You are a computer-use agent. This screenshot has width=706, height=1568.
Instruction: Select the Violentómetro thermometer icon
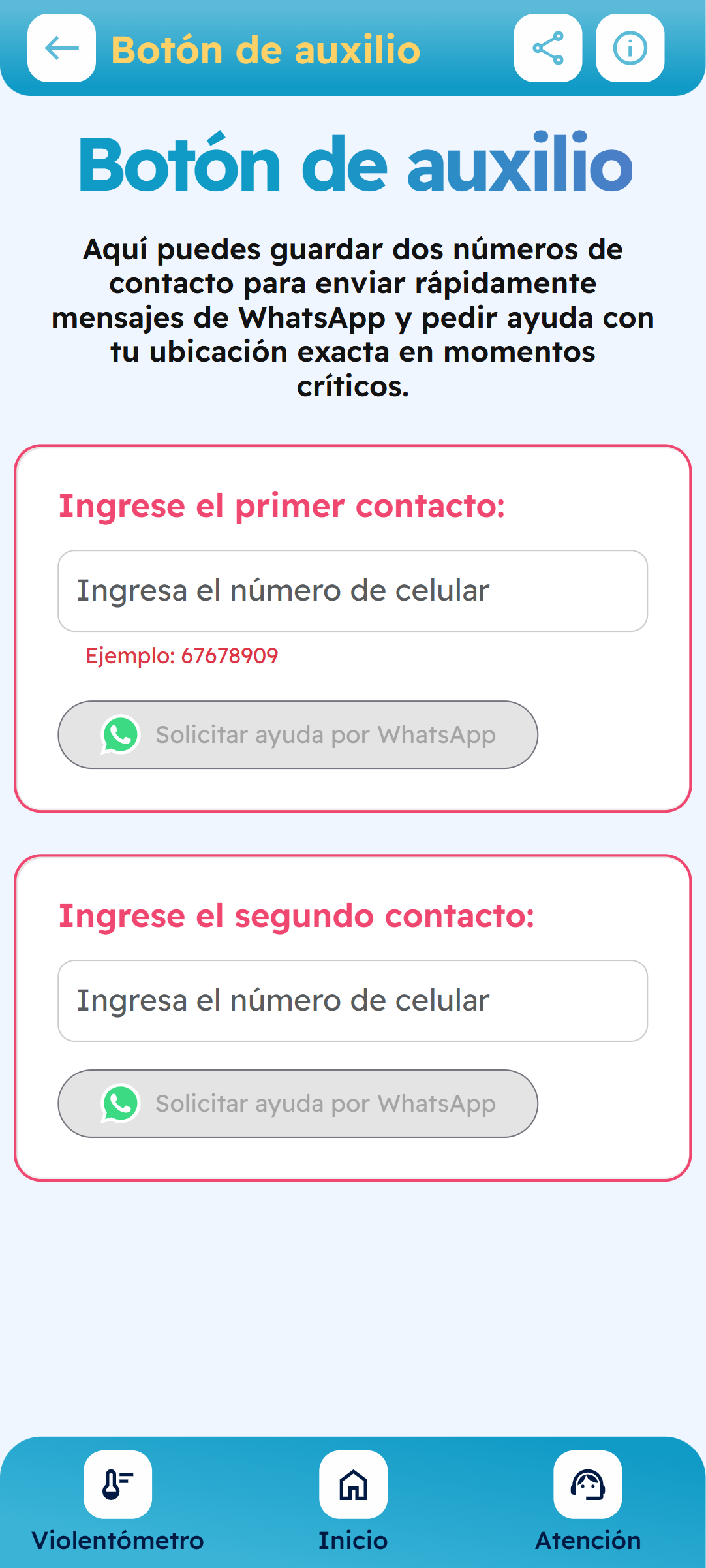click(x=118, y=1485)
